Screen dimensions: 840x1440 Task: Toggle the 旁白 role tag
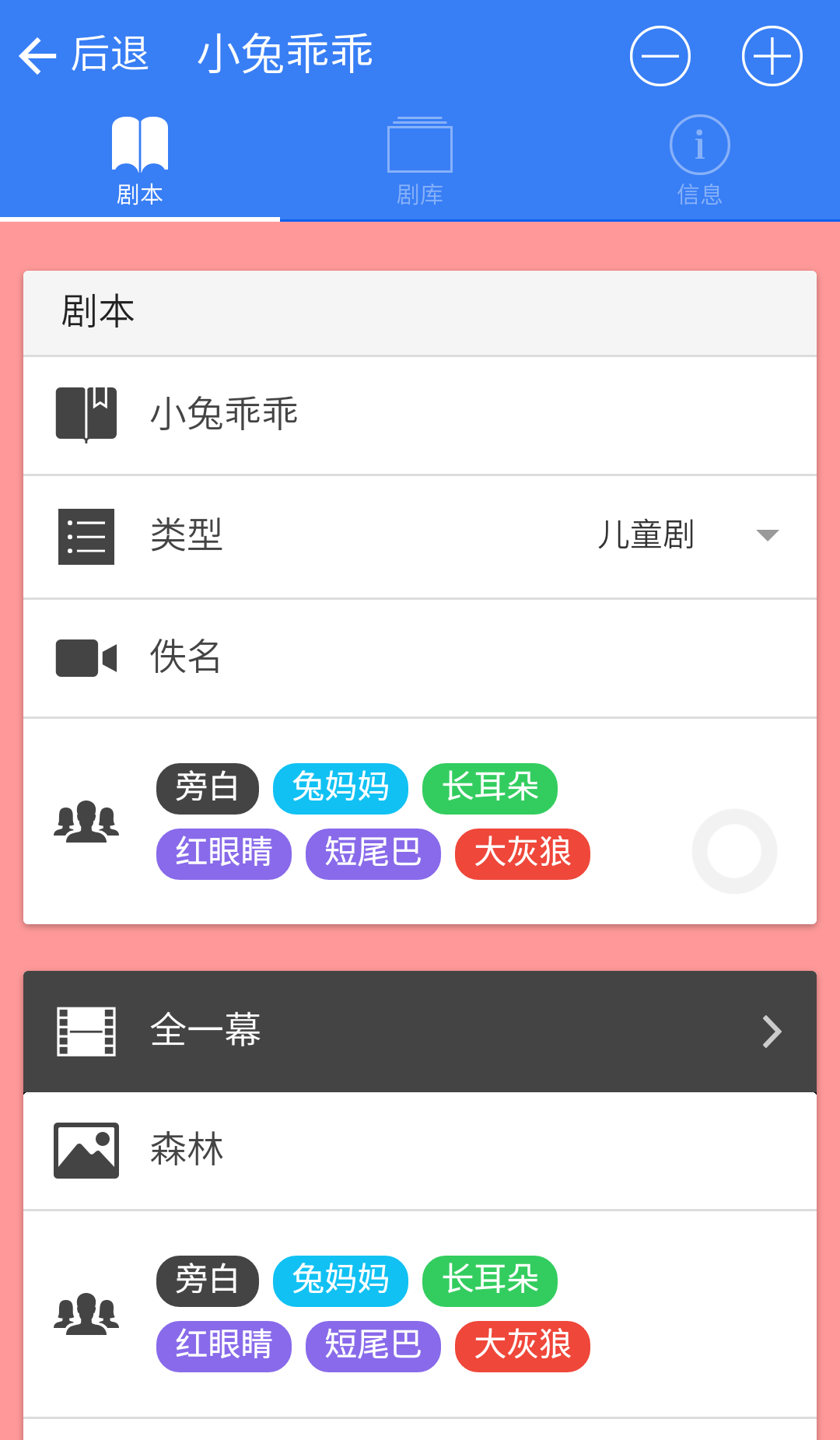click(207, 788)
